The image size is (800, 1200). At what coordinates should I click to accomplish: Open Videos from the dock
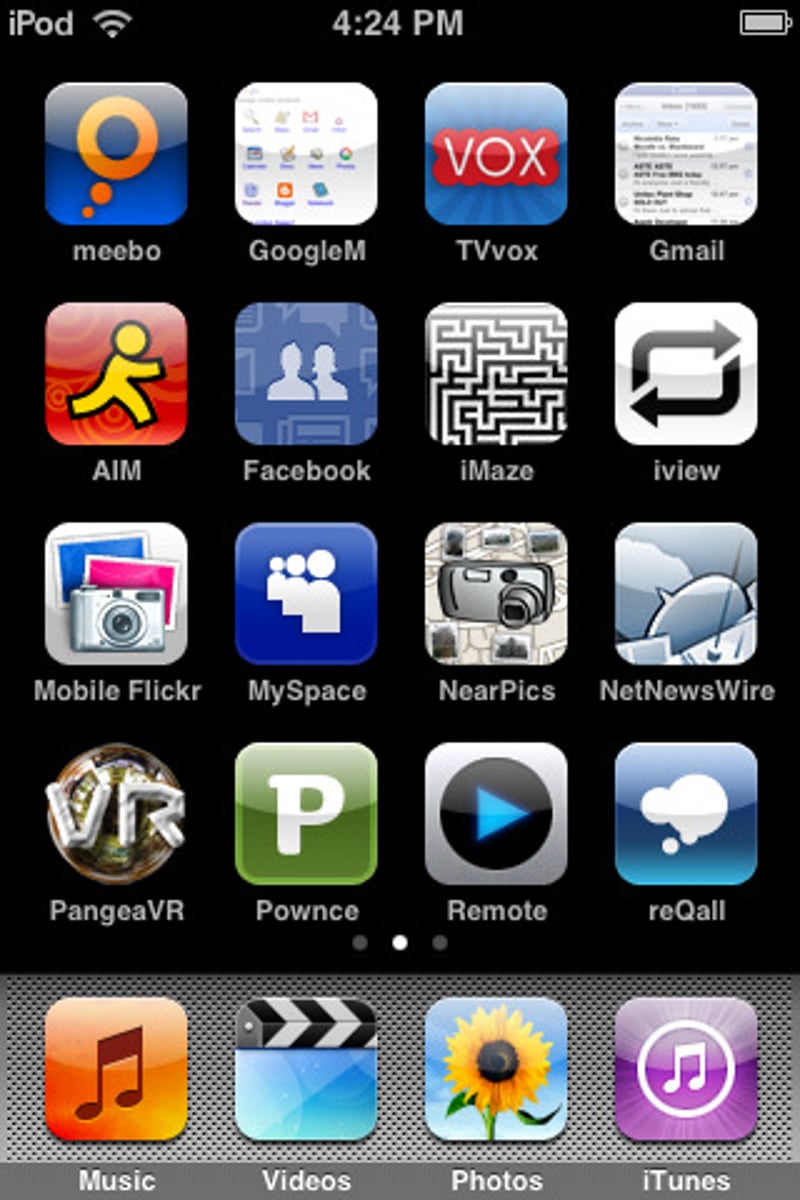[306, 1068]
